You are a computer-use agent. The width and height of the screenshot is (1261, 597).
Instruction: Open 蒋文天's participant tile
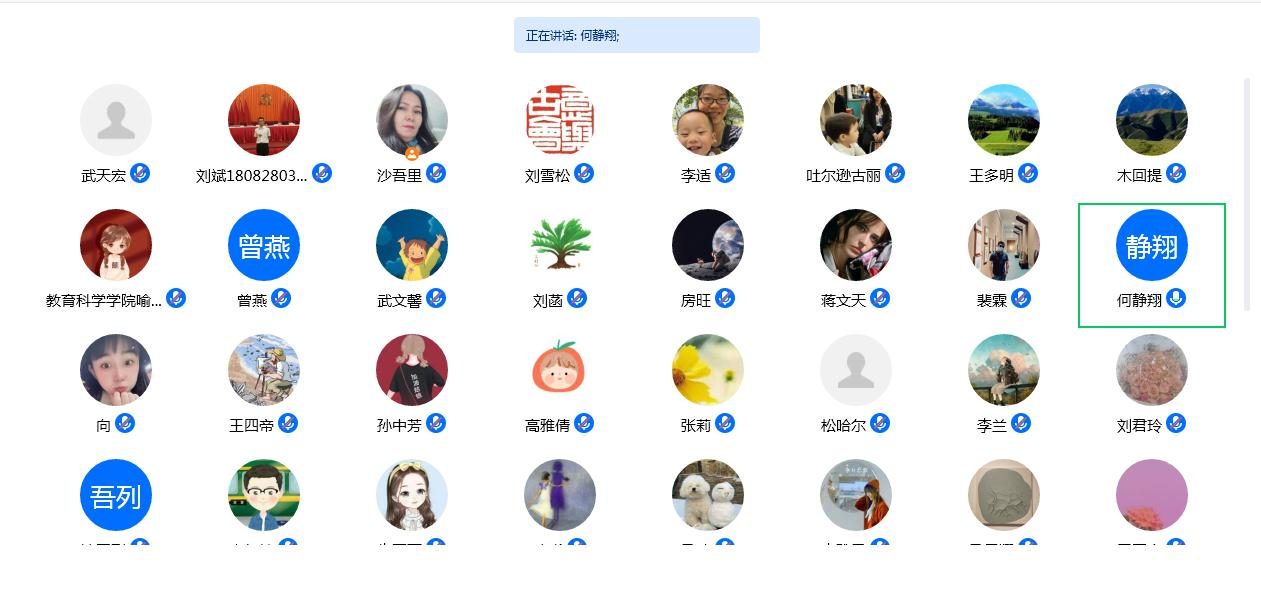pos(855,245)
